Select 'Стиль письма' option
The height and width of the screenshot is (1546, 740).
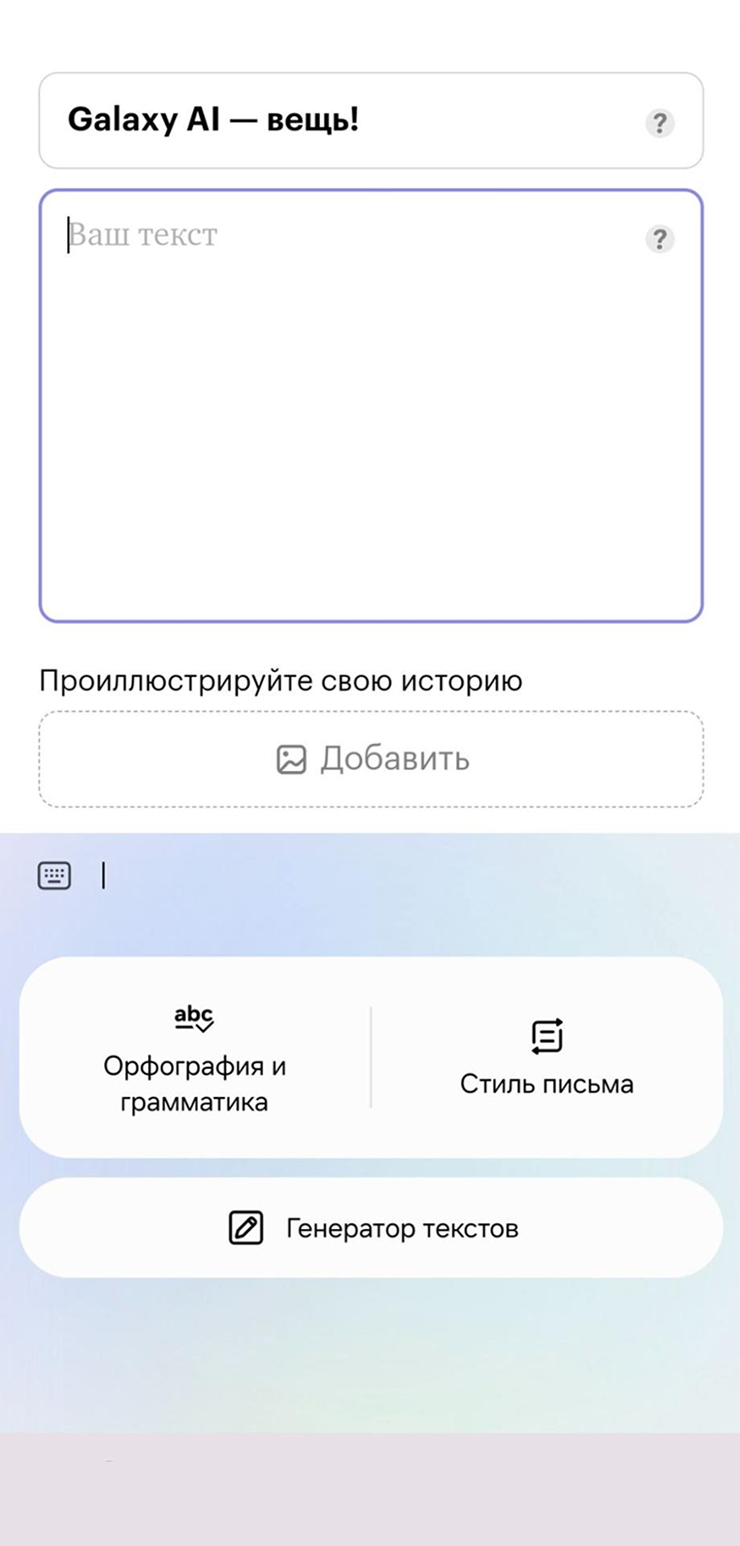pyautogui.click(x=547, y=1059)
